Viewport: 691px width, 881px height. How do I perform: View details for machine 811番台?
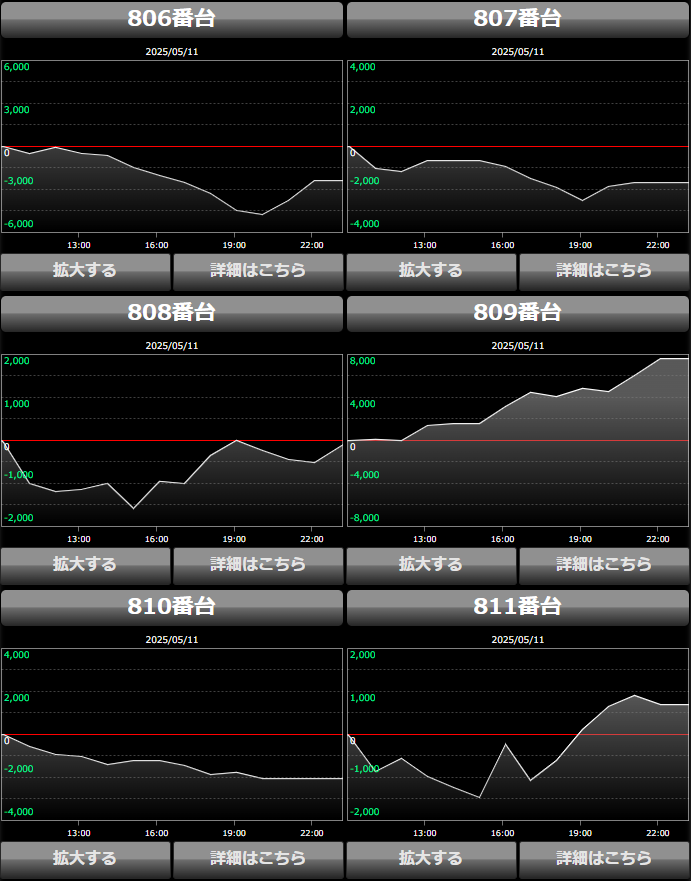click(604, 859)
